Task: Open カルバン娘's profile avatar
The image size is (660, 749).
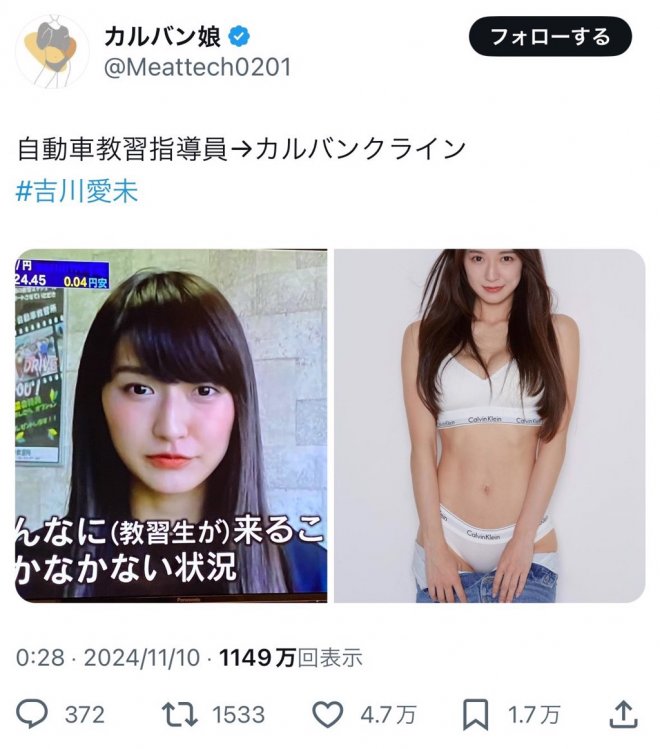Action: pyautogui.click(x=52, y=53)
